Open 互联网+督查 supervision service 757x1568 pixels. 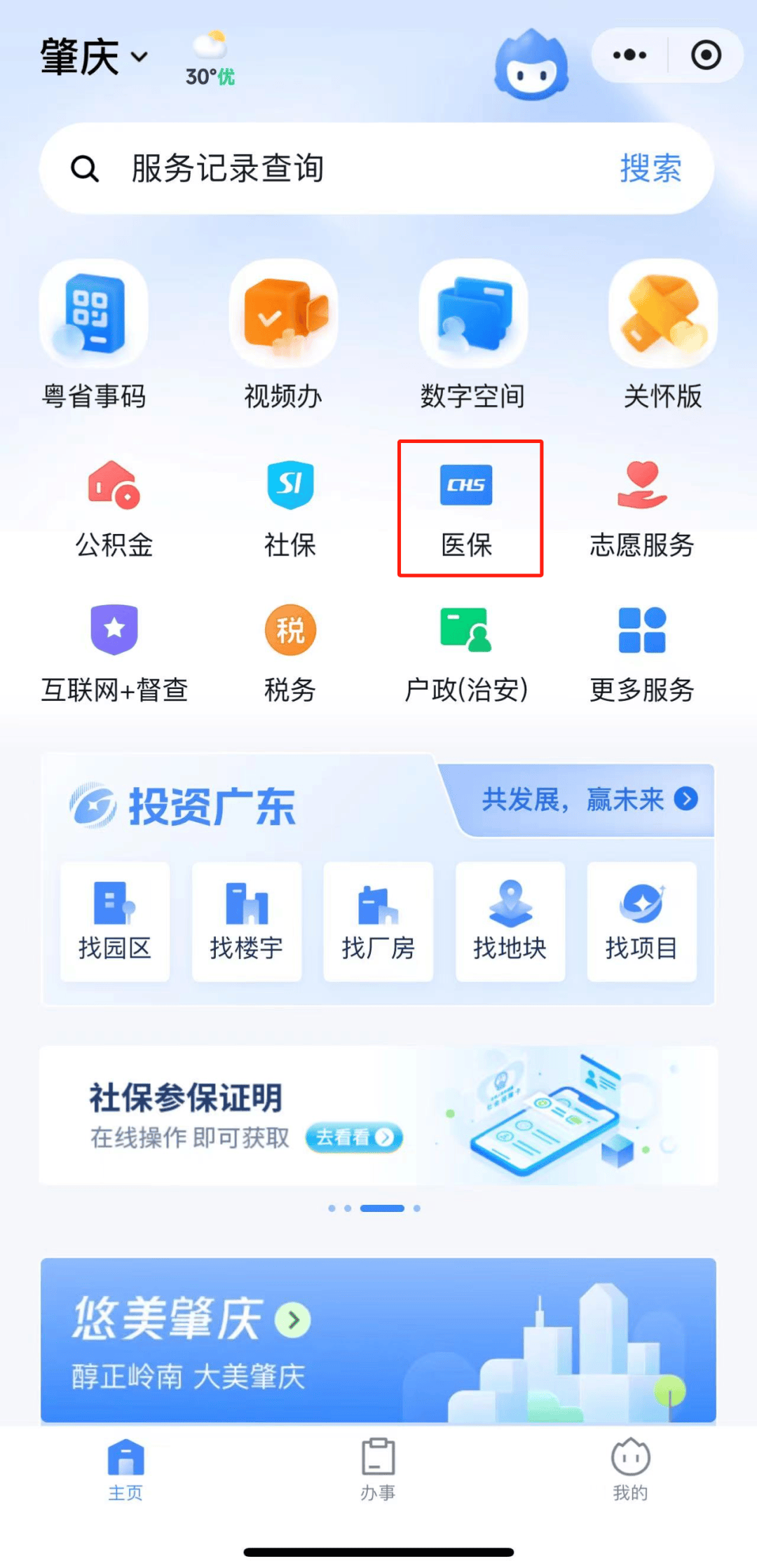[x=114, y=648]
